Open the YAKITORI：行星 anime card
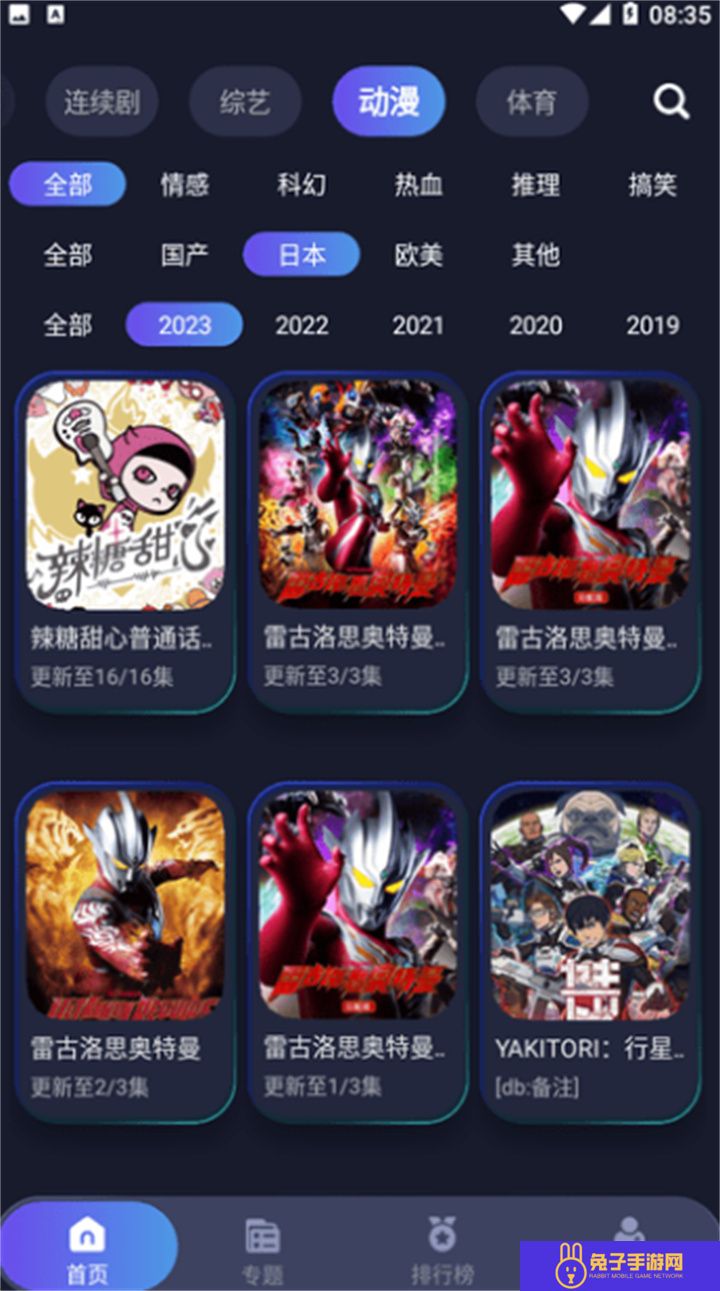 [591, 953]
